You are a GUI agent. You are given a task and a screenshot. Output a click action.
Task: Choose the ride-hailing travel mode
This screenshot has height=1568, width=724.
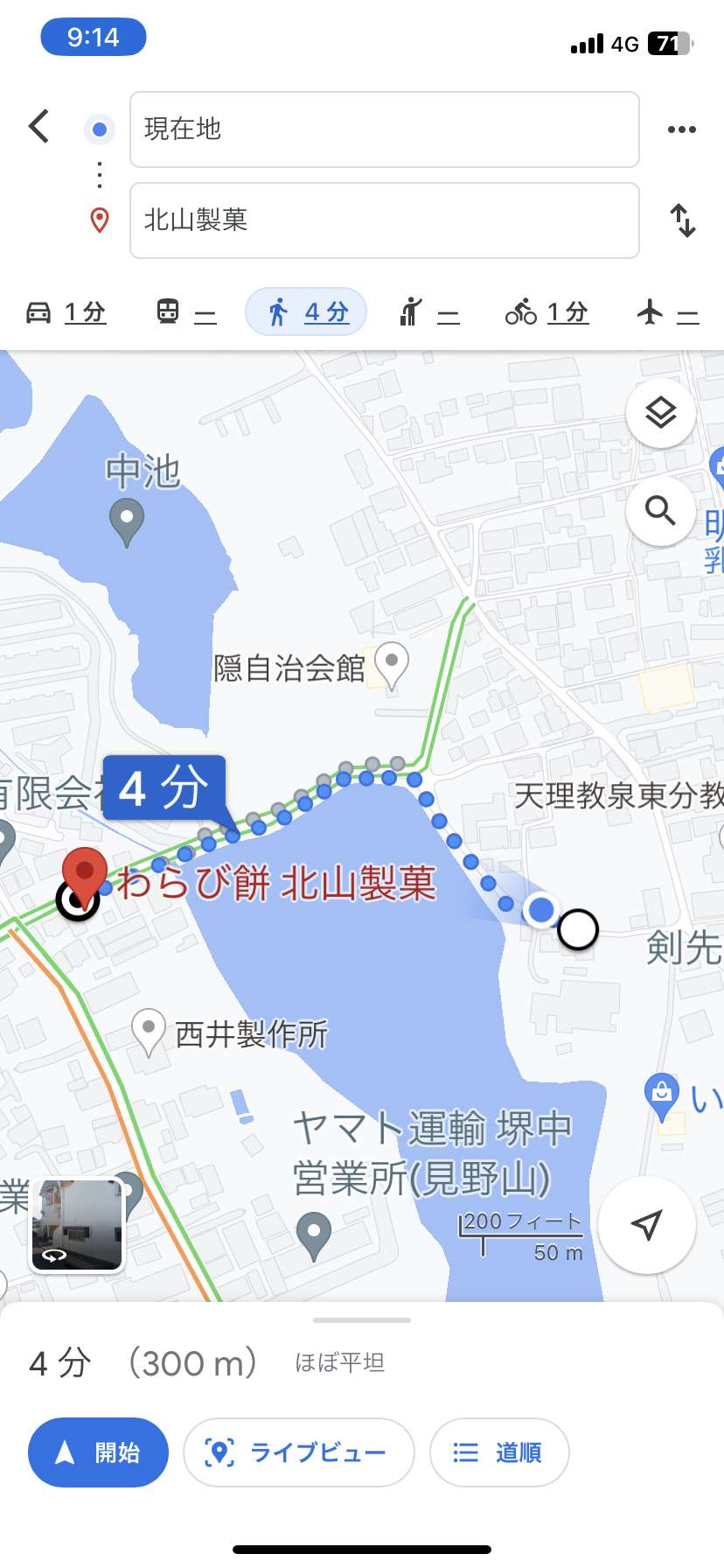428,312
